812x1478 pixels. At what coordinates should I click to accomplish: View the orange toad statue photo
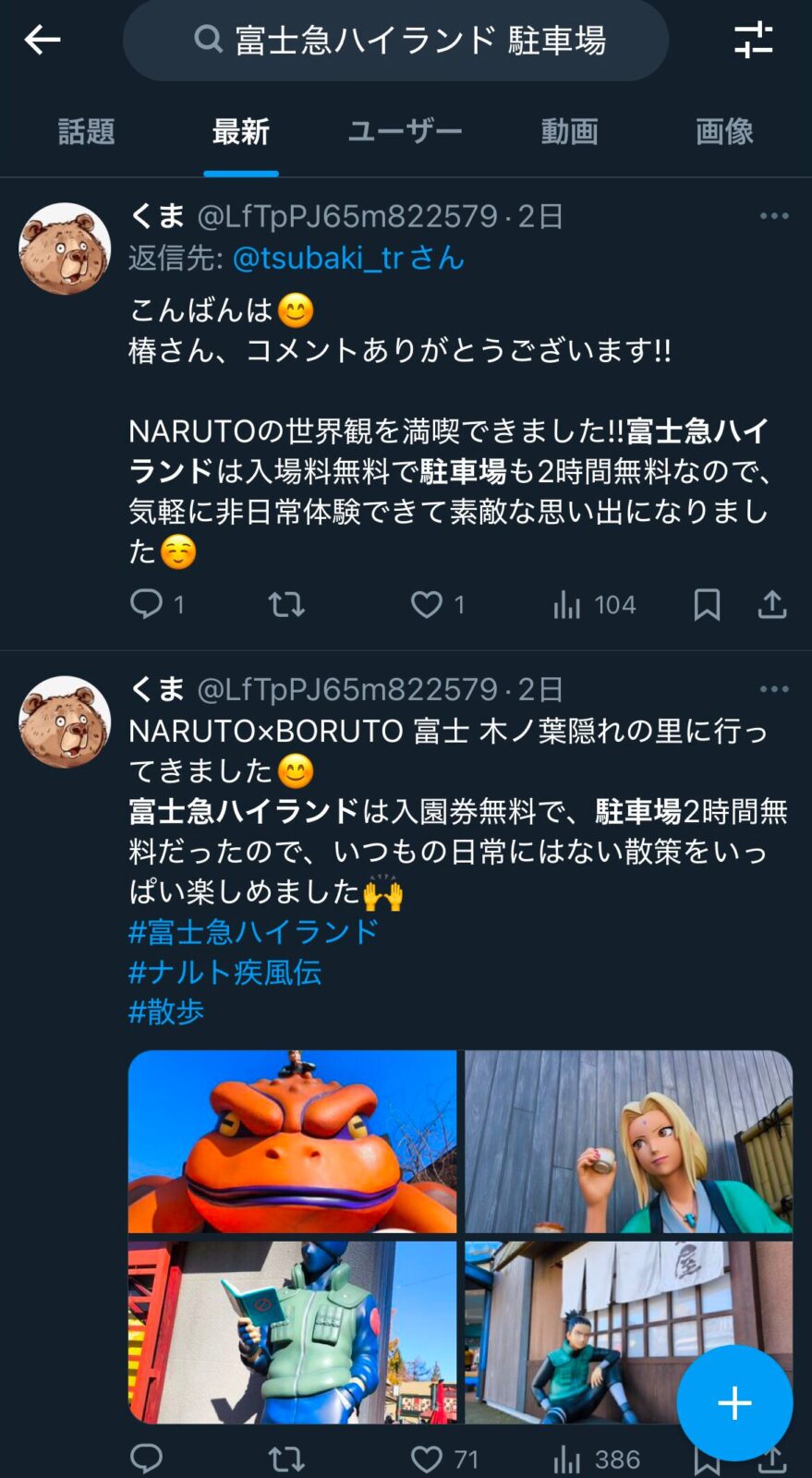click(x=292, y=1142)
